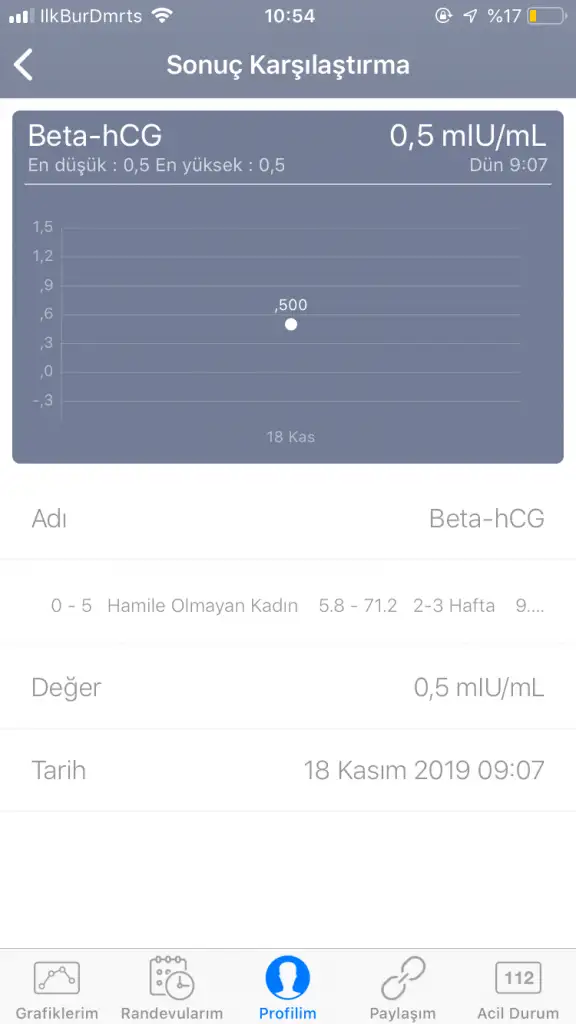
Task: Open the Paylaşım tab
Action: point(403,987)
